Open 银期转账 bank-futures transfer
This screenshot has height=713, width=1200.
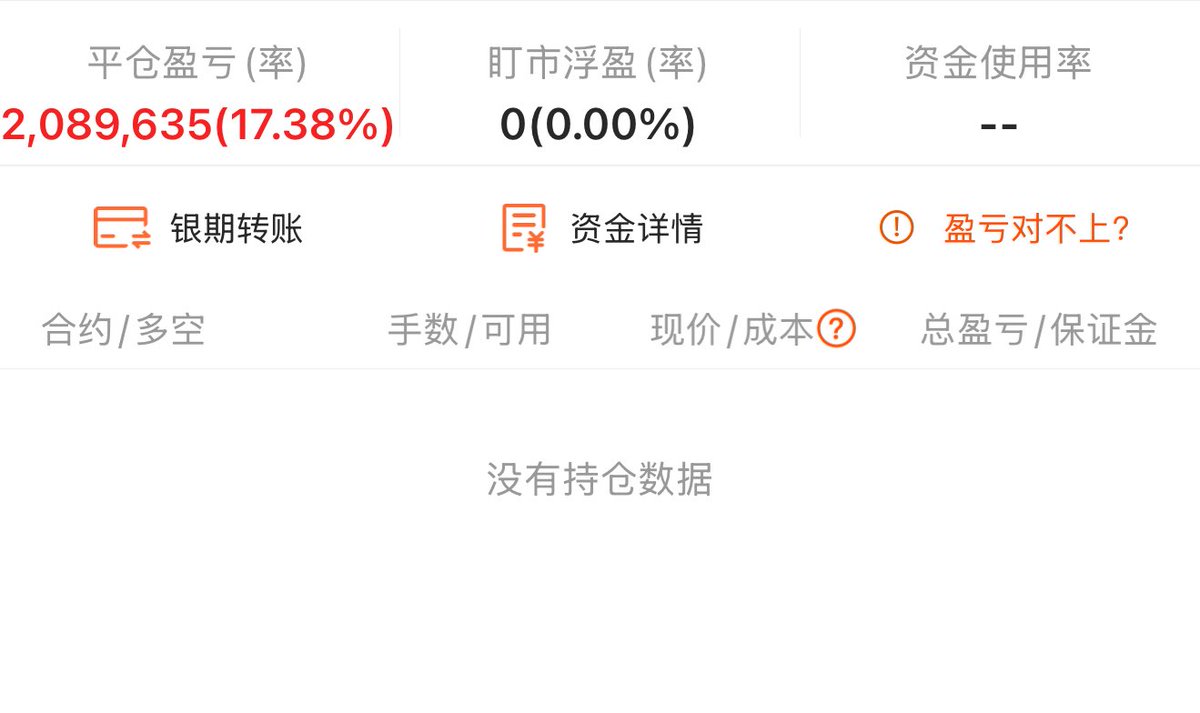click(x=198, y=229)
